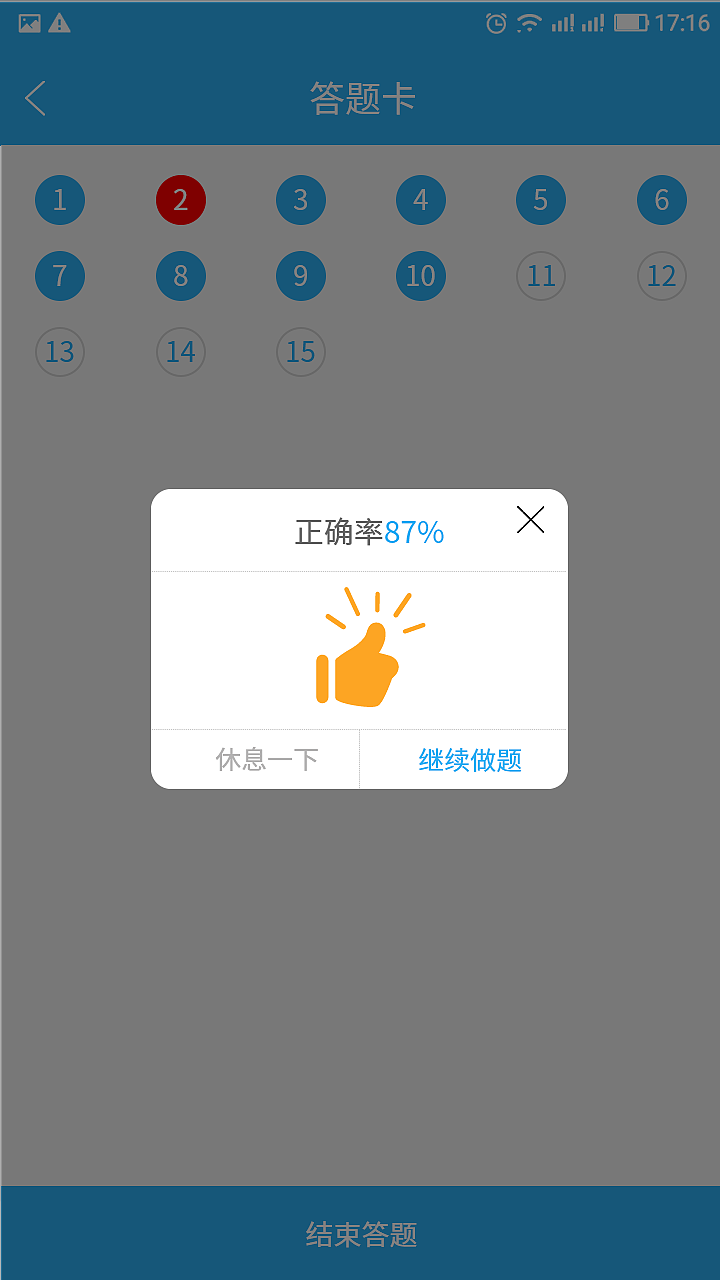Select answered question 10
Screen dimensions: 720x1280
(x=420, y=276)
